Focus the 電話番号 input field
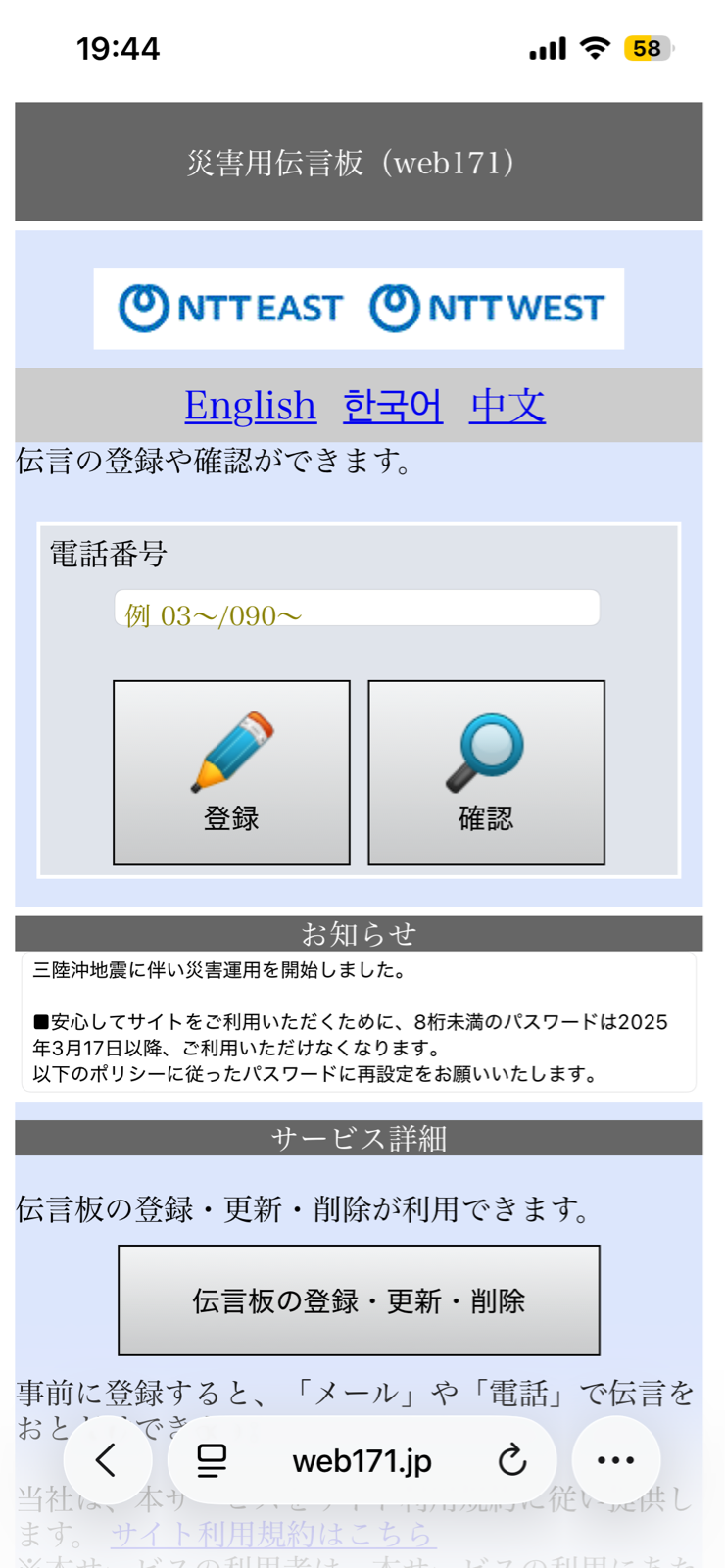The height and width of the screenshot is (1568, 725). point(357,609)
